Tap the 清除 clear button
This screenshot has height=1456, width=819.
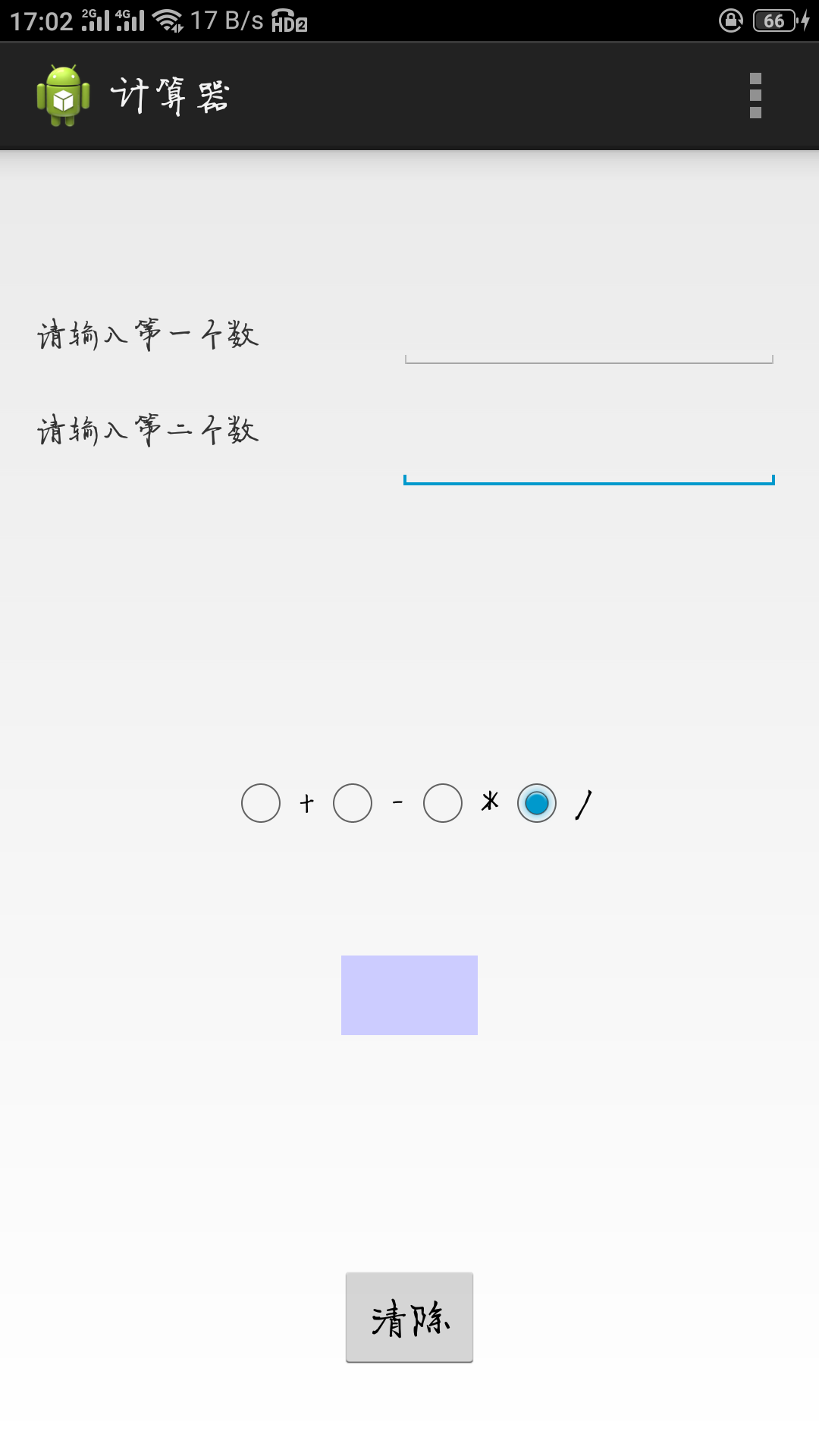(409, 1317)
